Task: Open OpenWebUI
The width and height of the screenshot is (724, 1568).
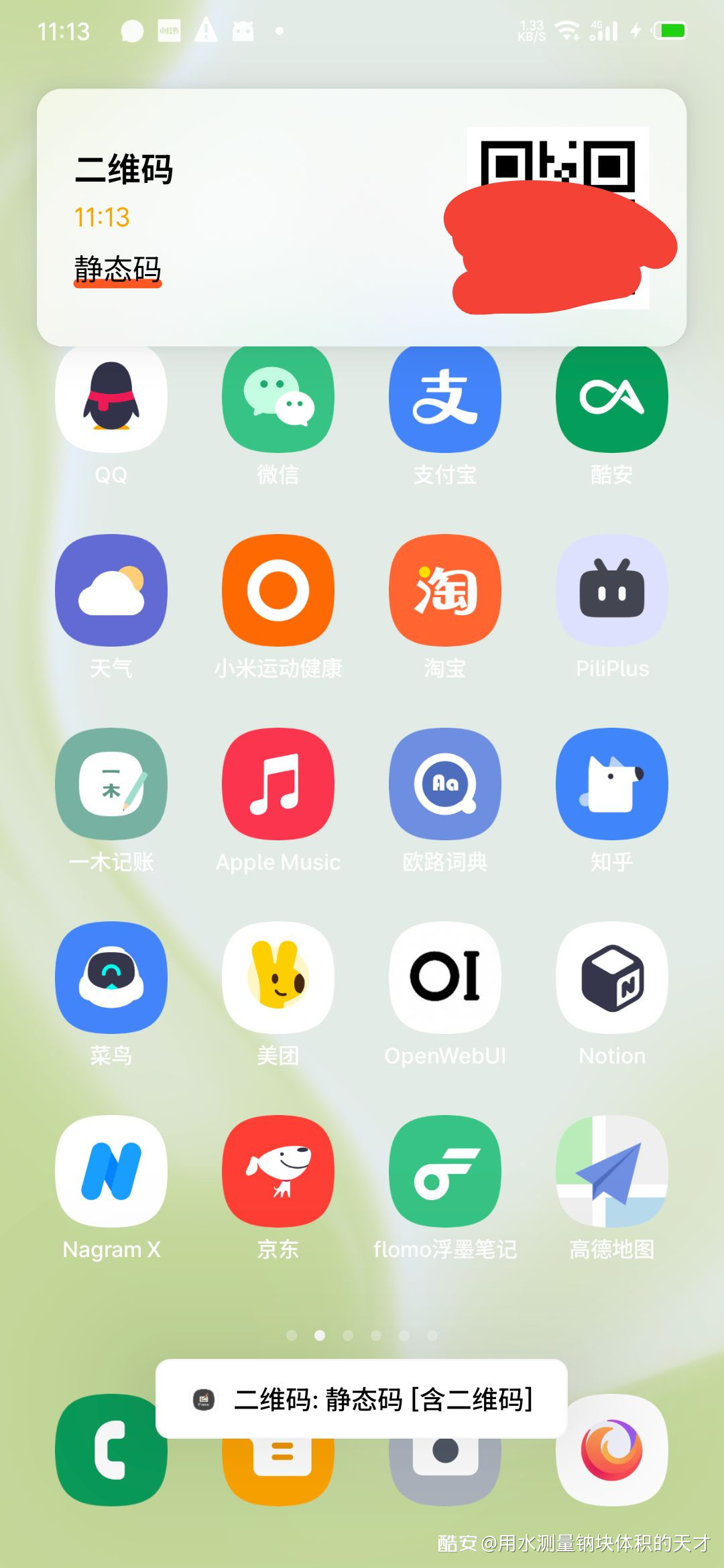Action: click(x=445, y=978)
